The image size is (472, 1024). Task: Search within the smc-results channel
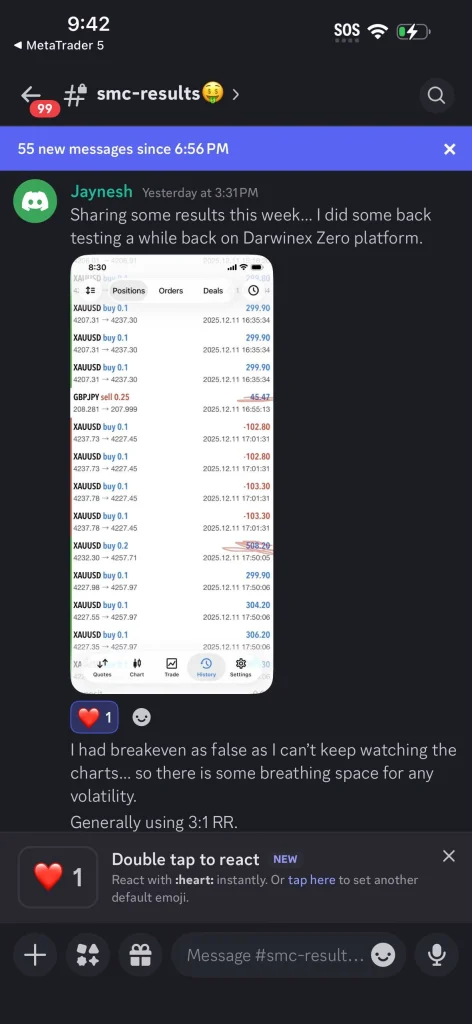[435, 95]
